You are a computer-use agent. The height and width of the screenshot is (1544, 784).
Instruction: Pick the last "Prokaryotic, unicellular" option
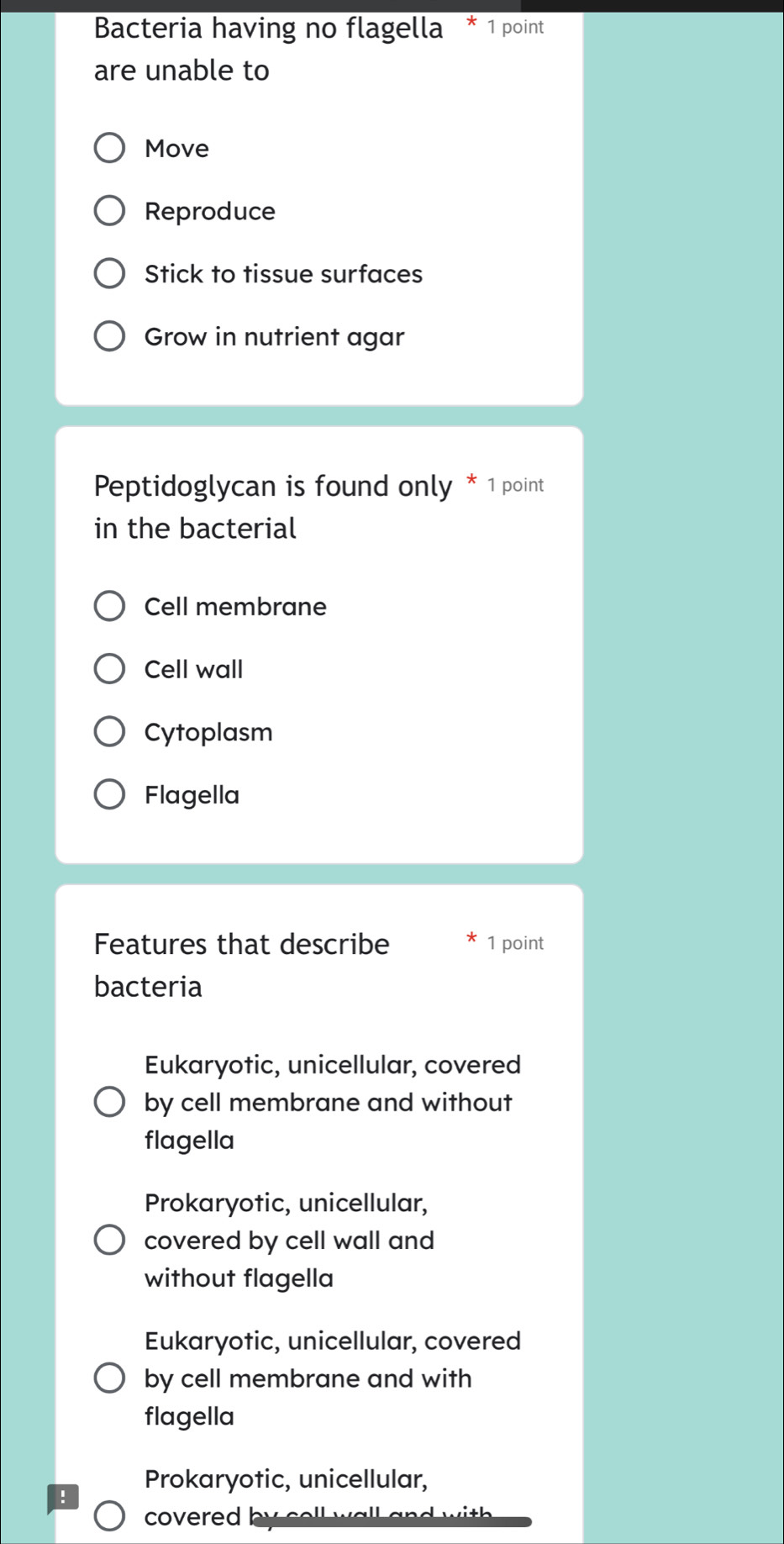(x=109, y=1515)
